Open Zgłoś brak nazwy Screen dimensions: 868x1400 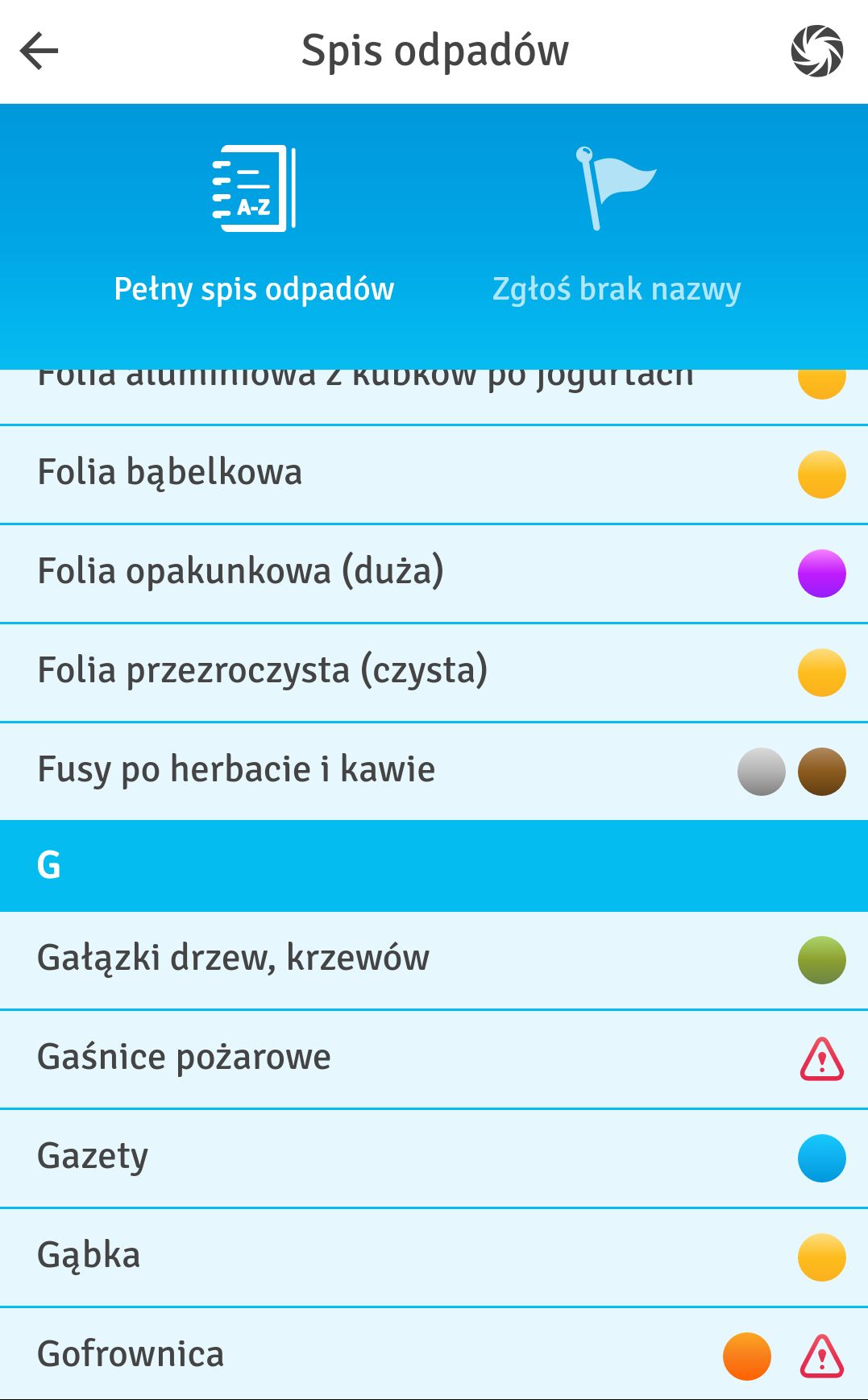click(x=617, y=226)
